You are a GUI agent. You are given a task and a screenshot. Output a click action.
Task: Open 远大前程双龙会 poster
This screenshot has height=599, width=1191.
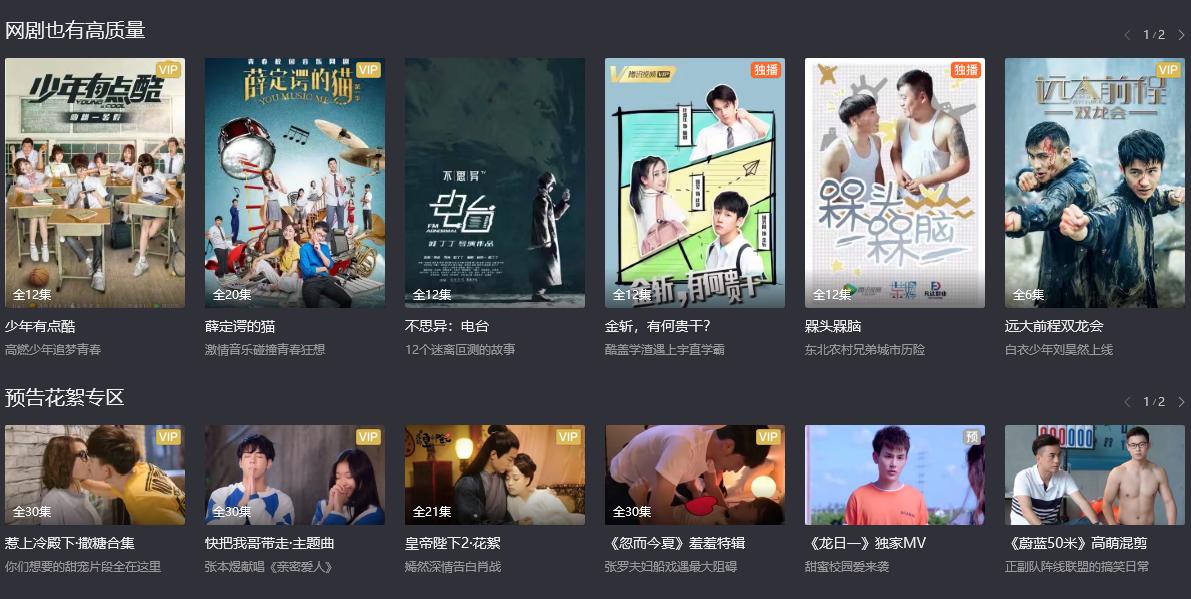tap(1095, 183)
